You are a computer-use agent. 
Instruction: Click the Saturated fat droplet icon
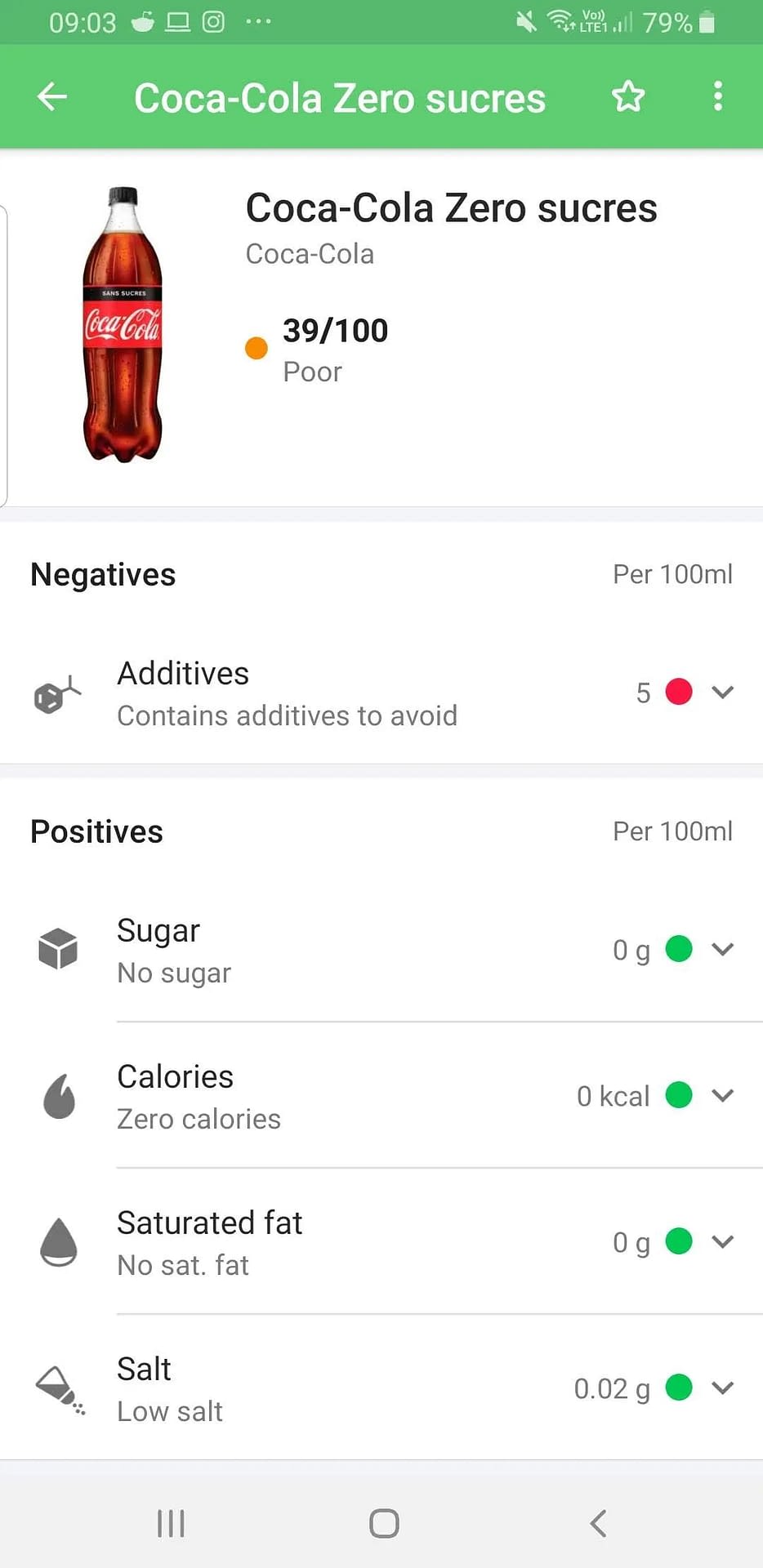click(57, 1242)
